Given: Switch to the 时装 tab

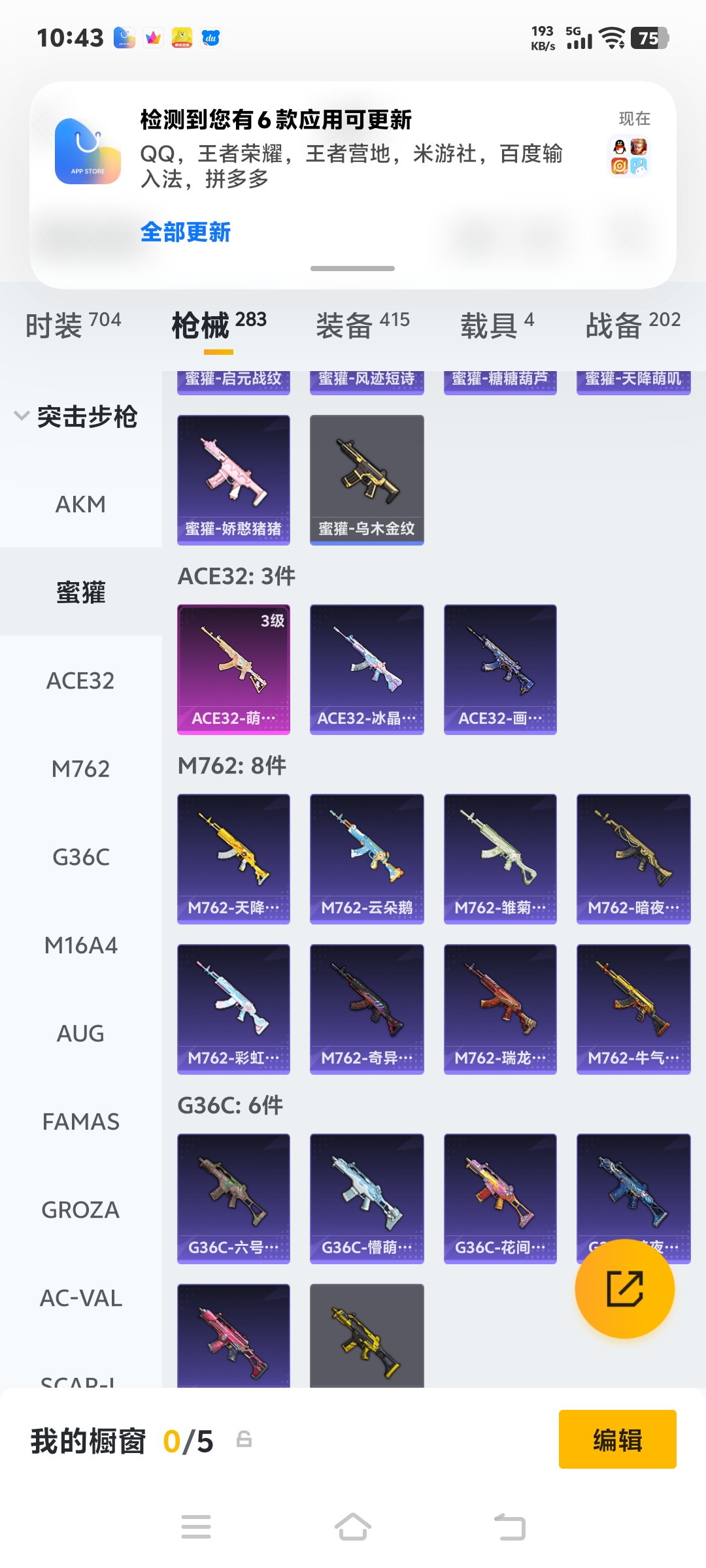Looking at the screenshot, I should click(x=73, y=325).
